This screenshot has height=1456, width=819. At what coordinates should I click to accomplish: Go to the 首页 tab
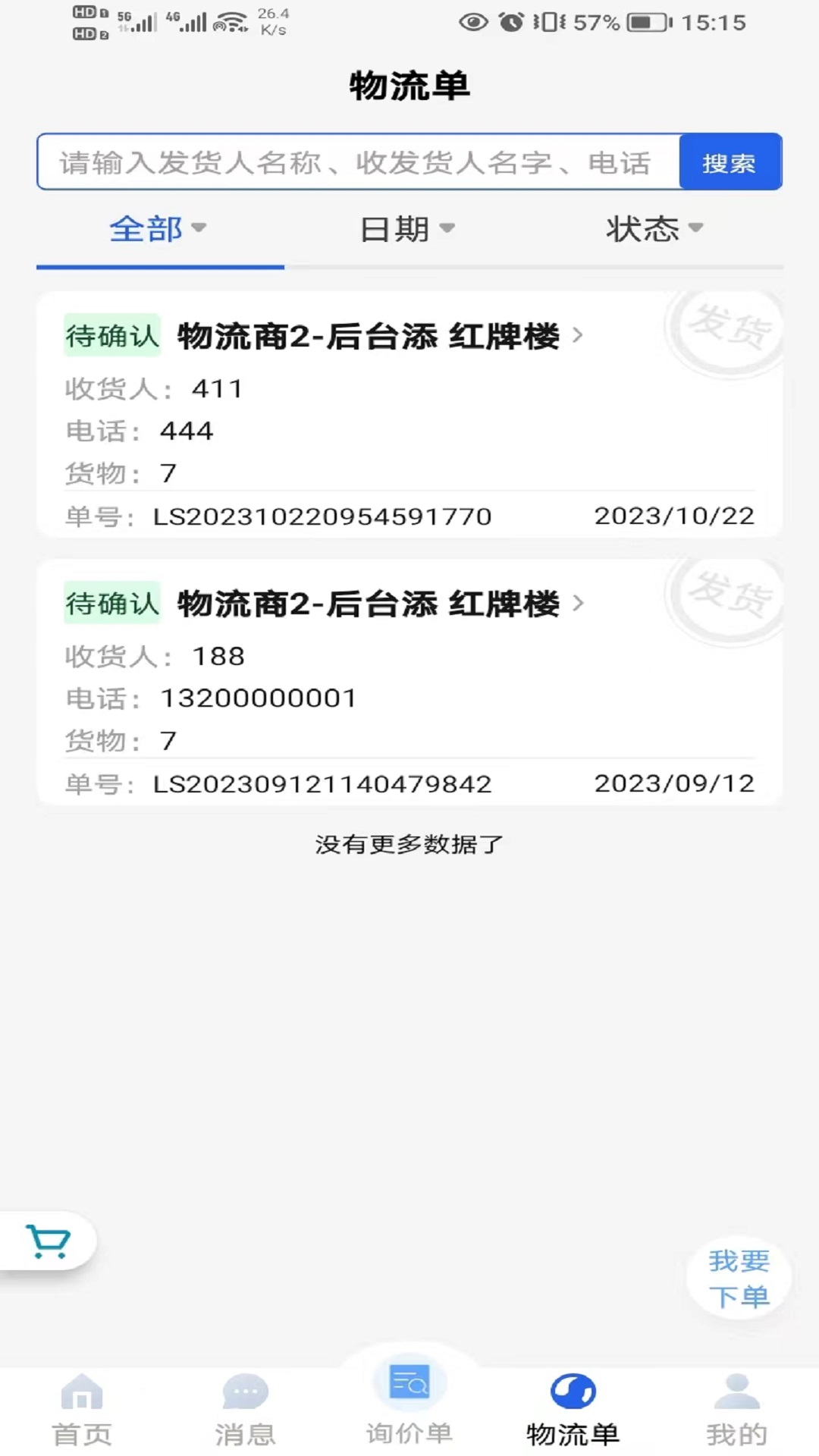[82, 1410]
